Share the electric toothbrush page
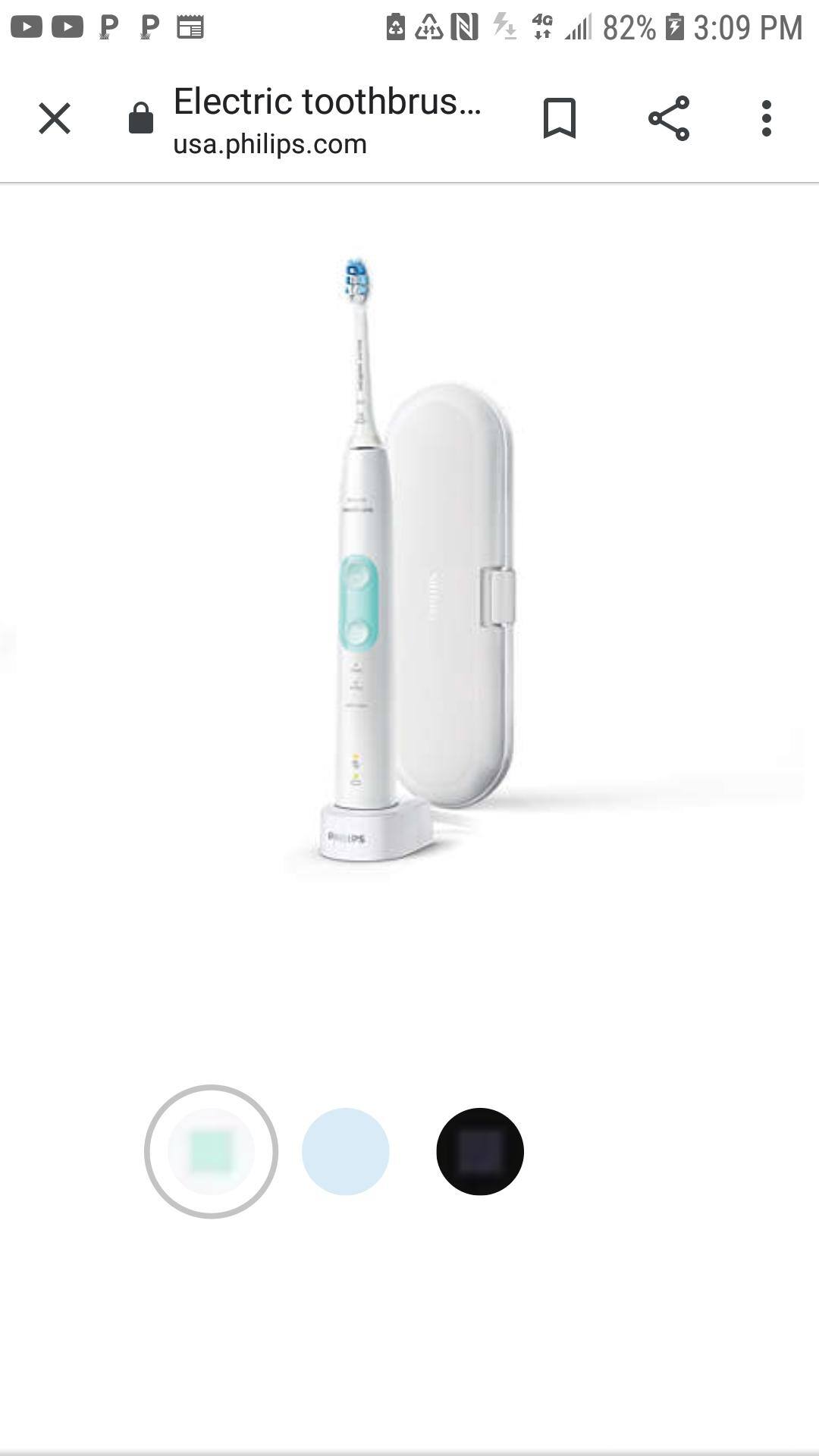The image size is (819, 1456). [668, 118]
